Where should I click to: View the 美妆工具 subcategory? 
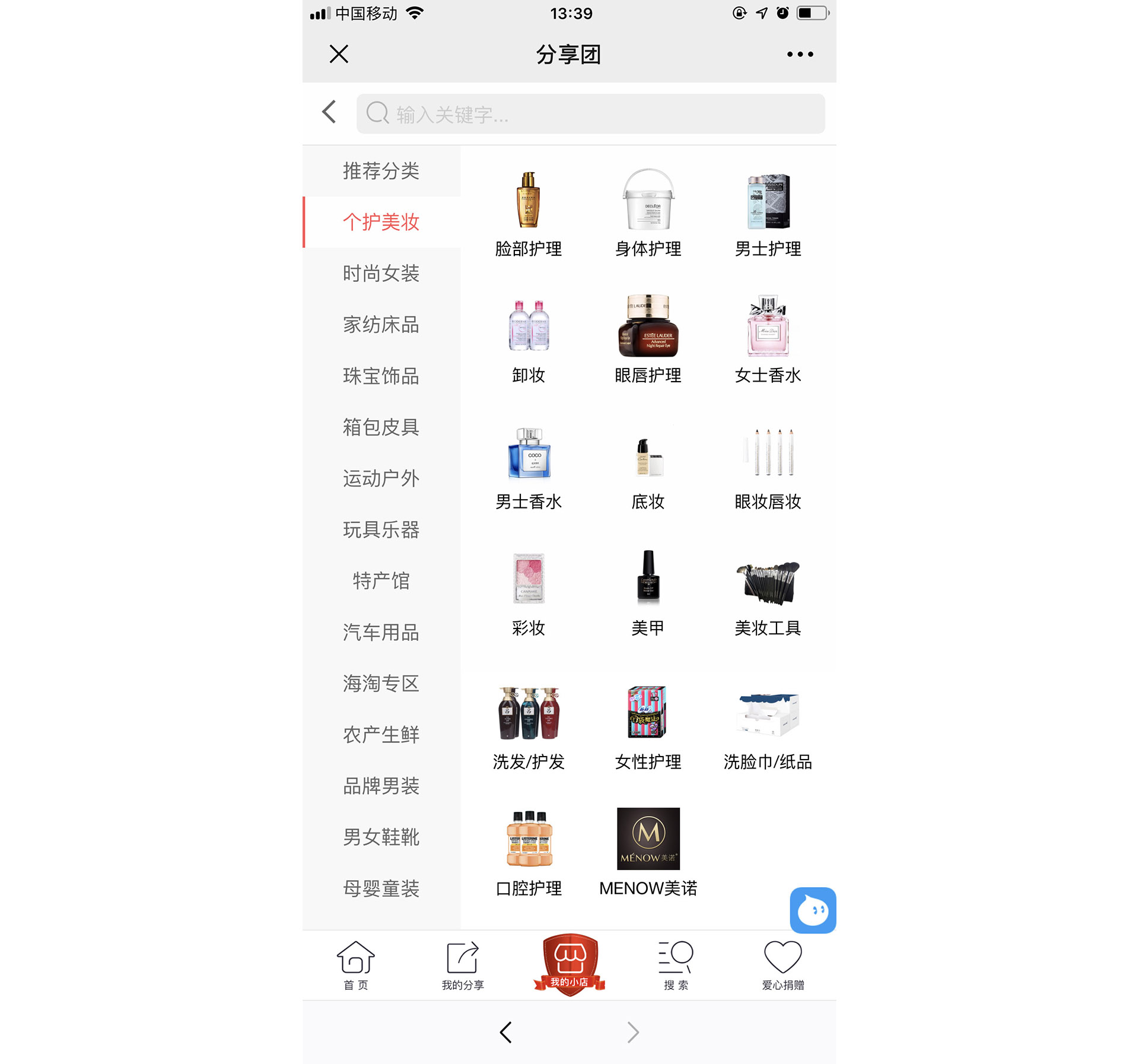pyautogui.click(x=768, y=594)
